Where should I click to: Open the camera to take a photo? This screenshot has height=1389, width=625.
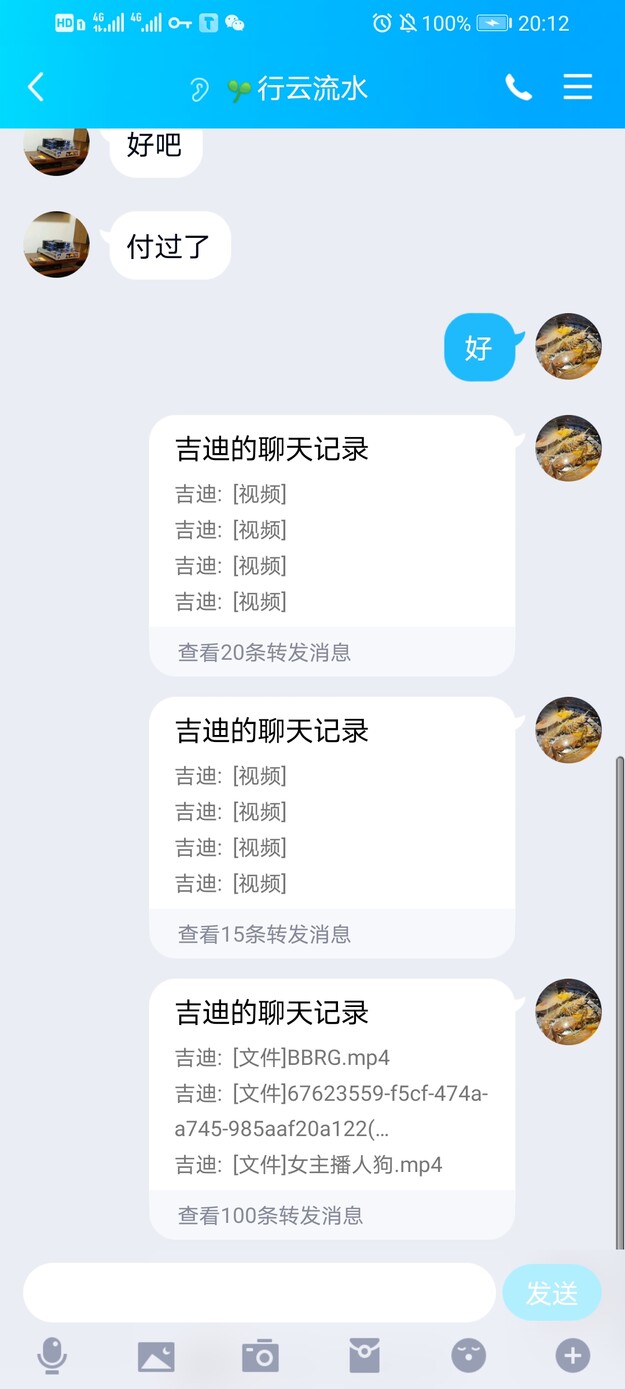tap(260, 1356)
